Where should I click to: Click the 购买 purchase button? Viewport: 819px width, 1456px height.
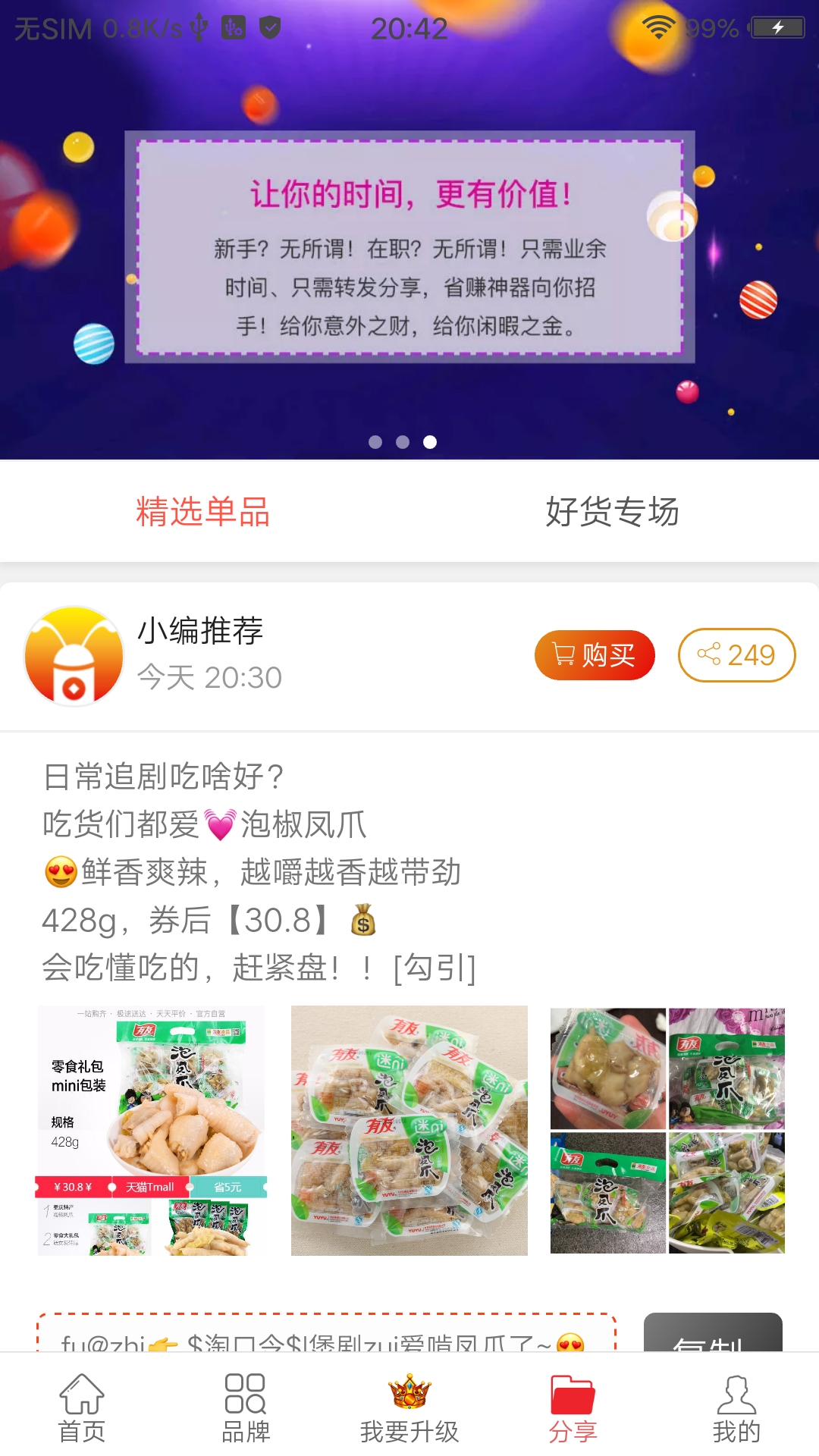594,655
